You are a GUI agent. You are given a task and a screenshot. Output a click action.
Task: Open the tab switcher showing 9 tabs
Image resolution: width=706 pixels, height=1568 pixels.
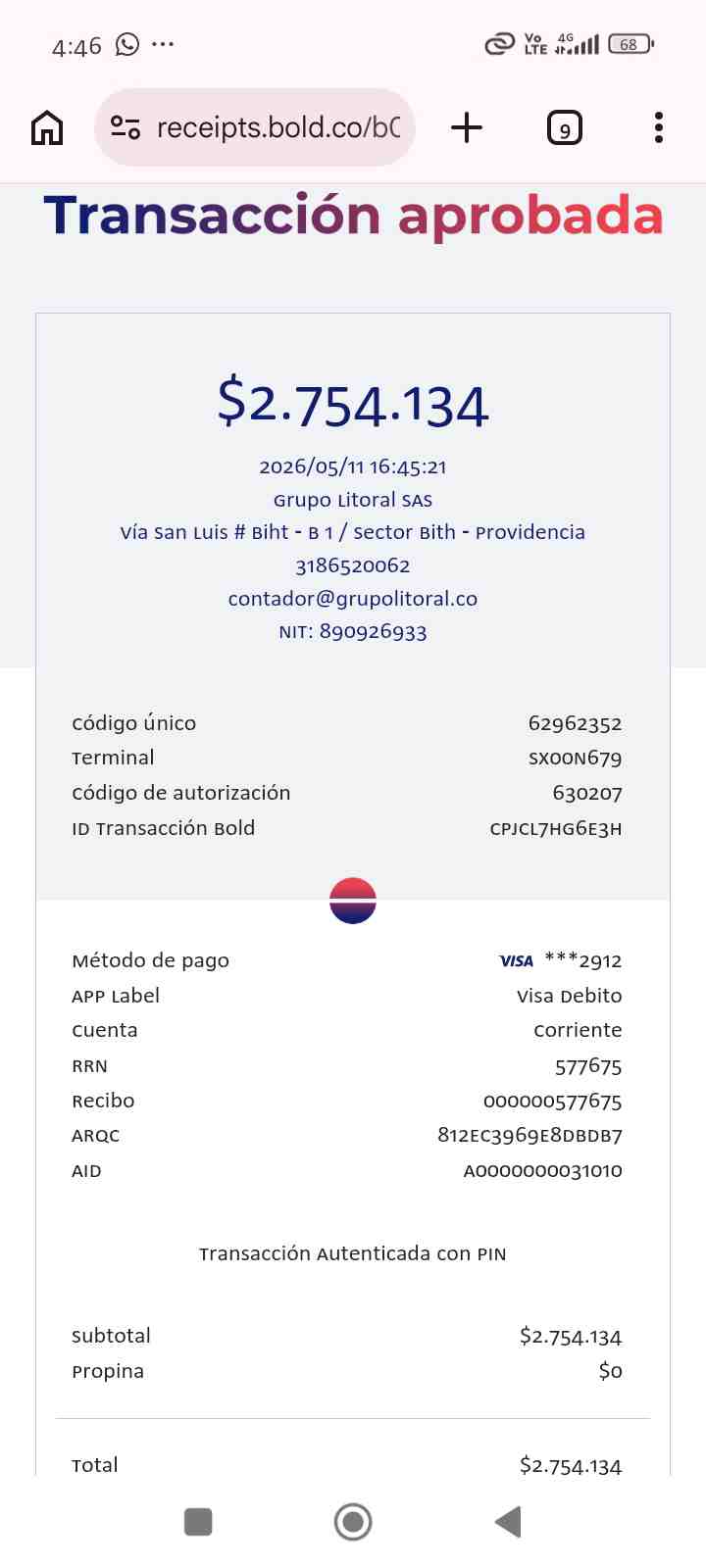(564, 128)
